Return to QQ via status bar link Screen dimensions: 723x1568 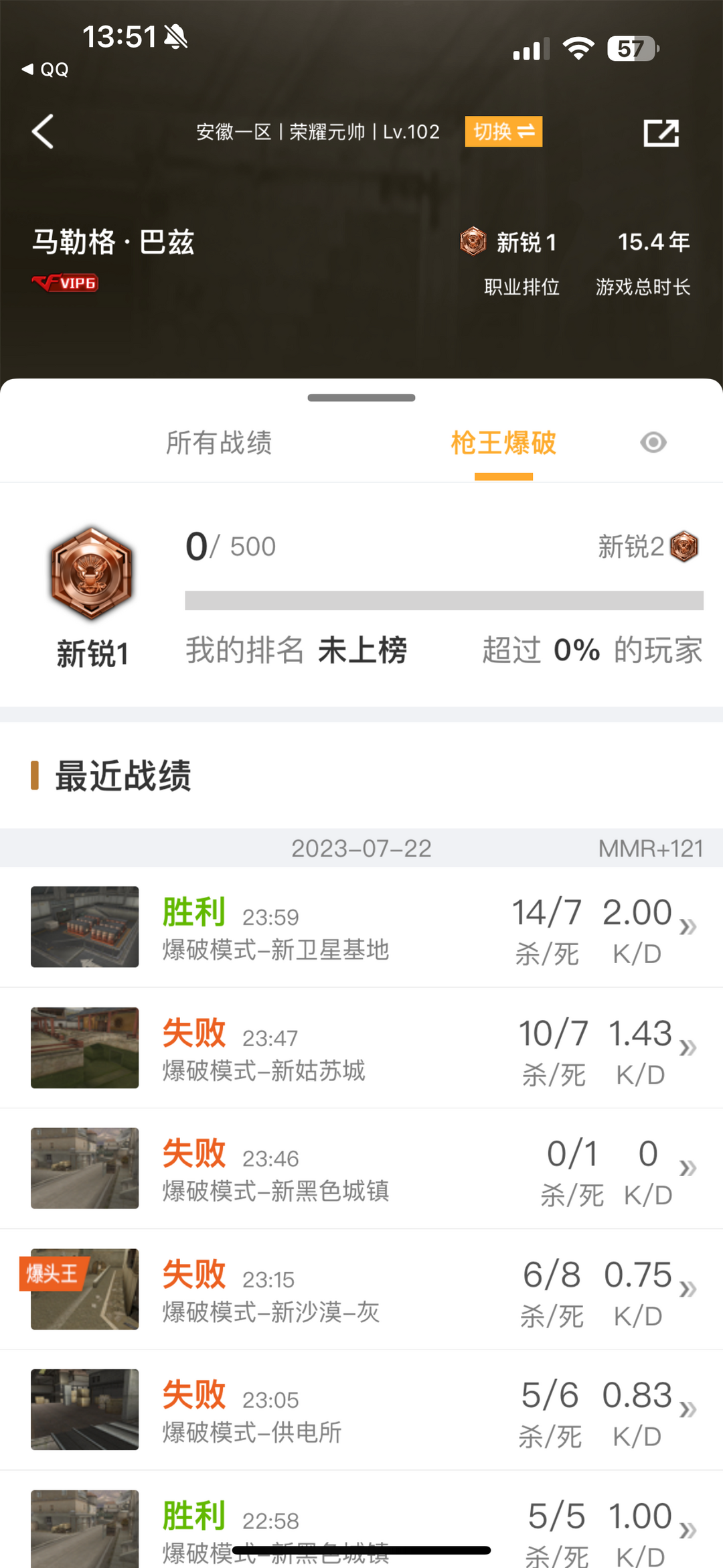point(45,69)
